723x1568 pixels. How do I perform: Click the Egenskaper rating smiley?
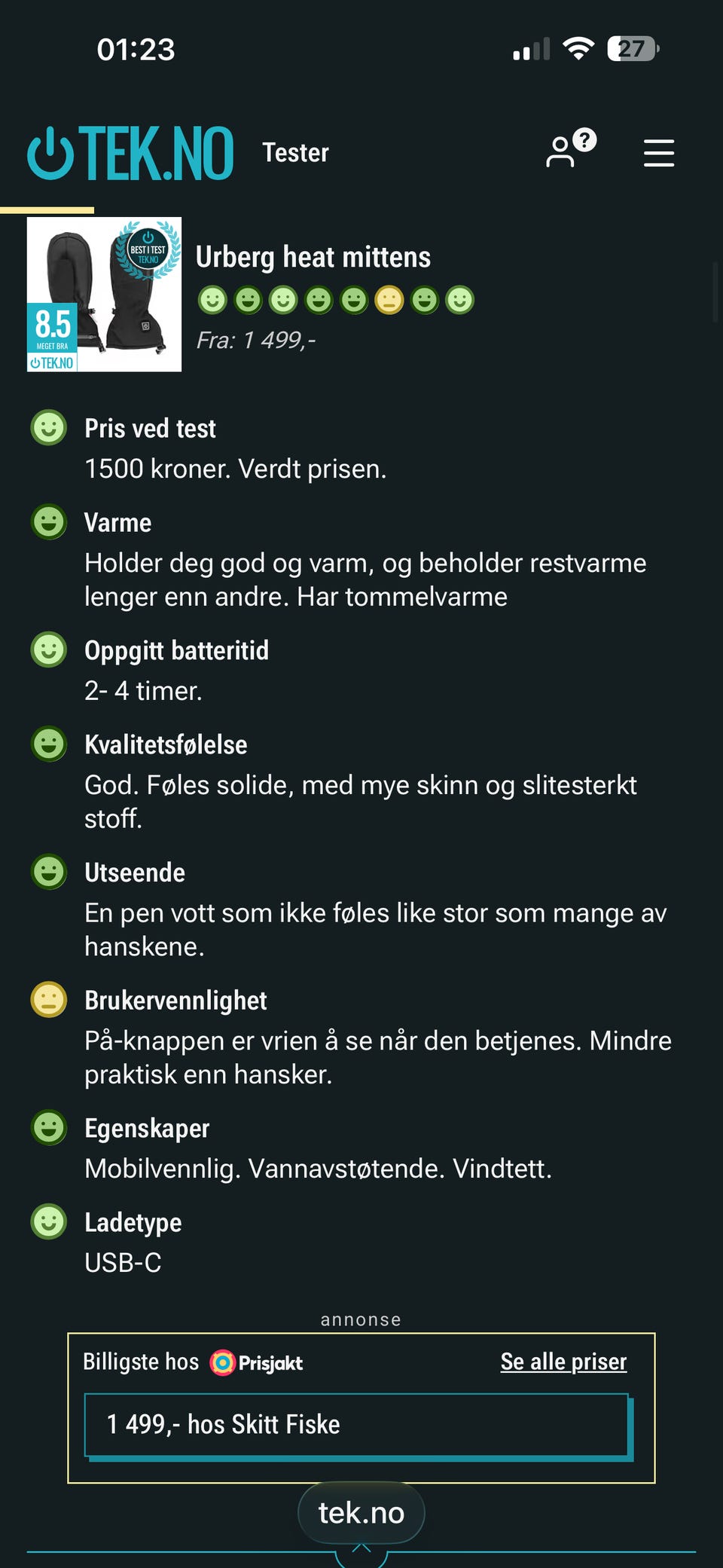[48, 1128]
